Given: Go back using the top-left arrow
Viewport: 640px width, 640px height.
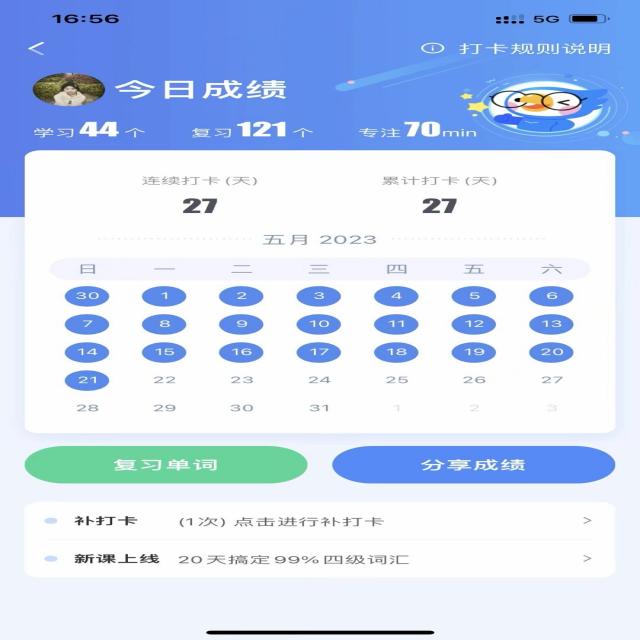Looking at the screenshot, I should (37, 49).
